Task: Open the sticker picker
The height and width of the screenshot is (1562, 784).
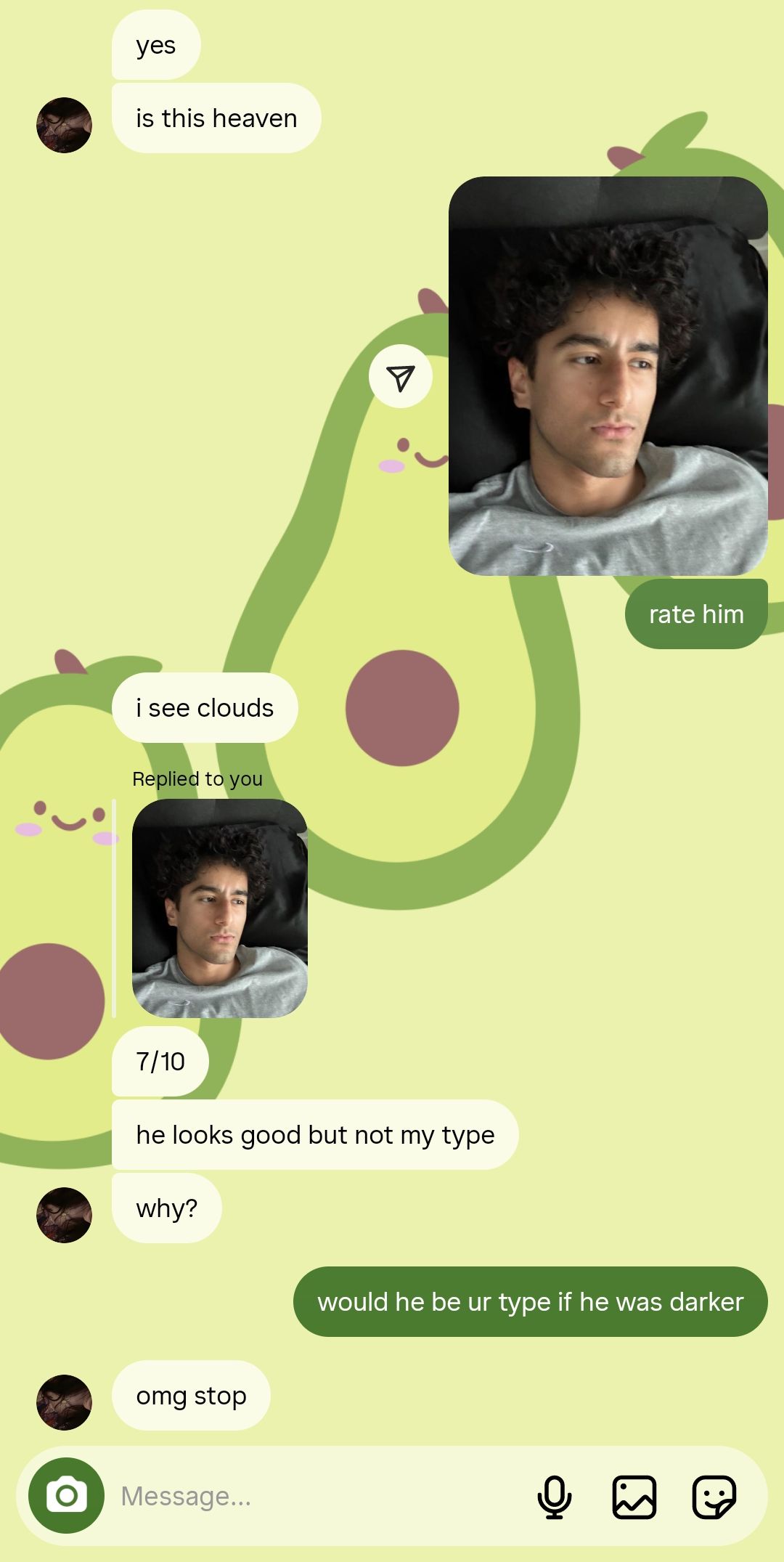Action: point(714,1497)
